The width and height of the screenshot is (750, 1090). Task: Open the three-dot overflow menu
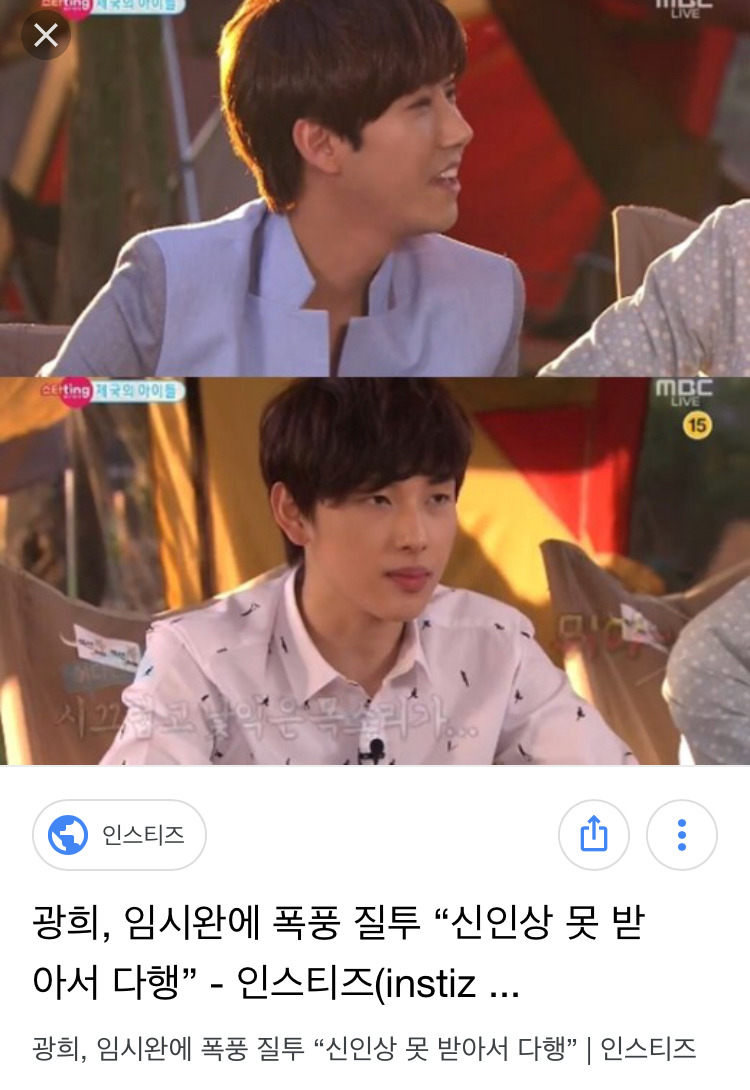pyautogui.click(x=681, y=835)
